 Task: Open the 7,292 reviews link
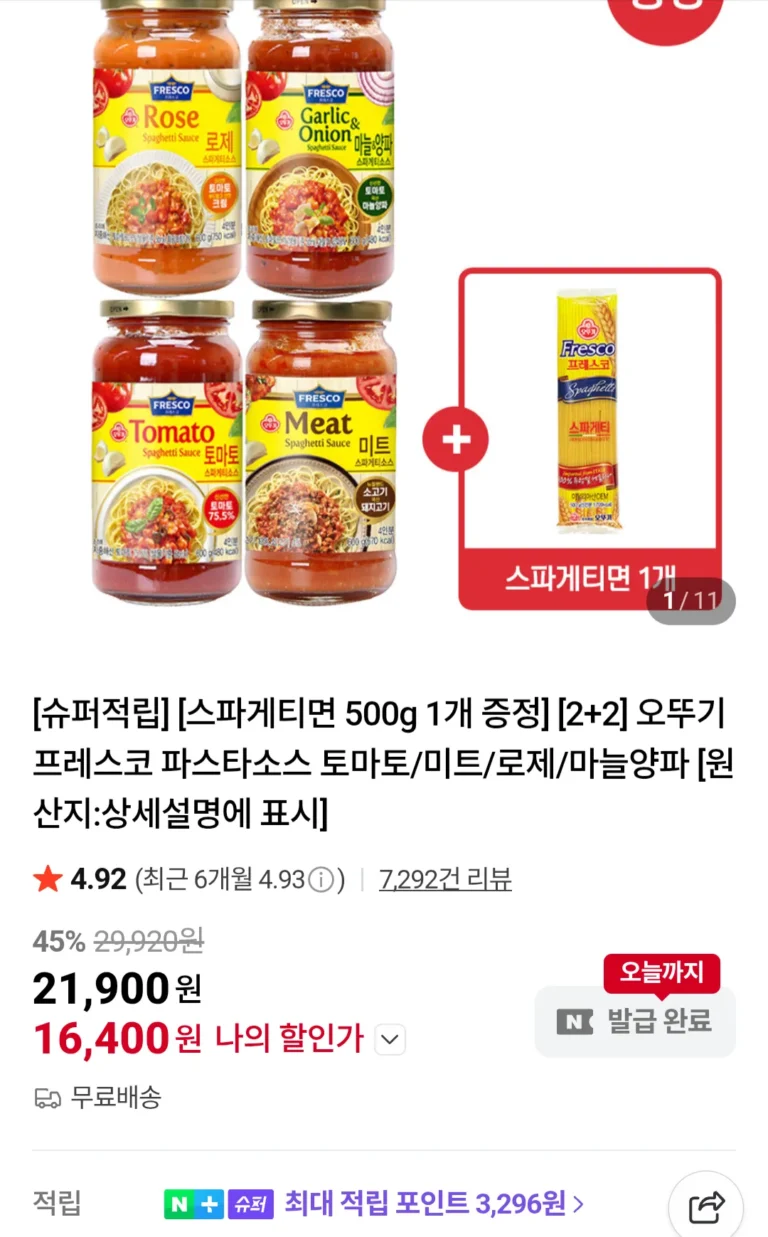445,880
